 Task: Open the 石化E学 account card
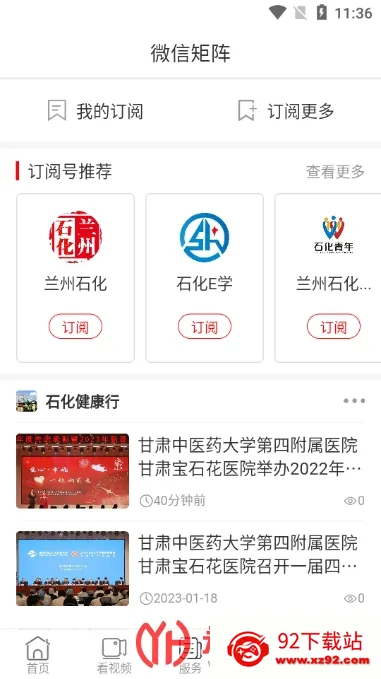pyautogui.click(x=204, y=278)
